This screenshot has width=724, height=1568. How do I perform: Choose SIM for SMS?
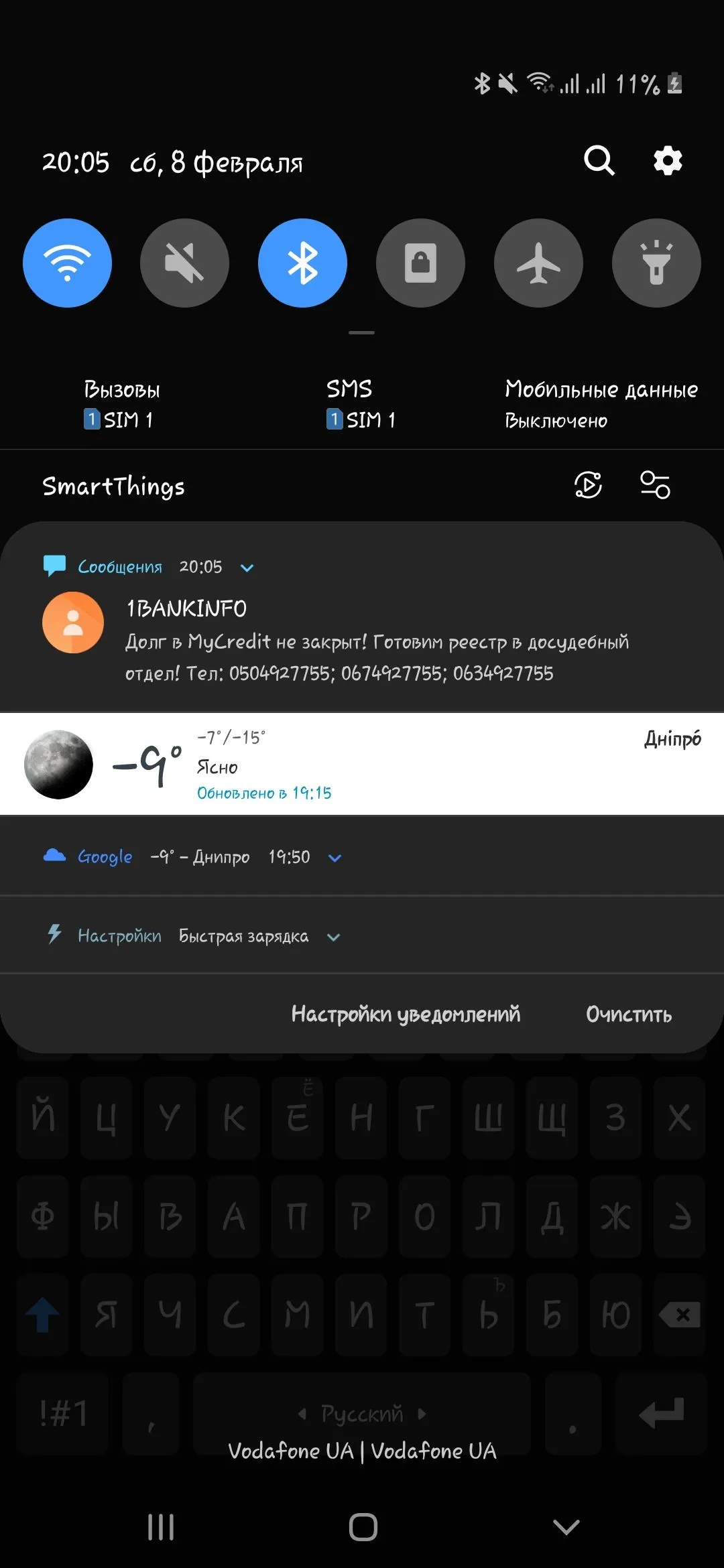[x=361, y=404]
